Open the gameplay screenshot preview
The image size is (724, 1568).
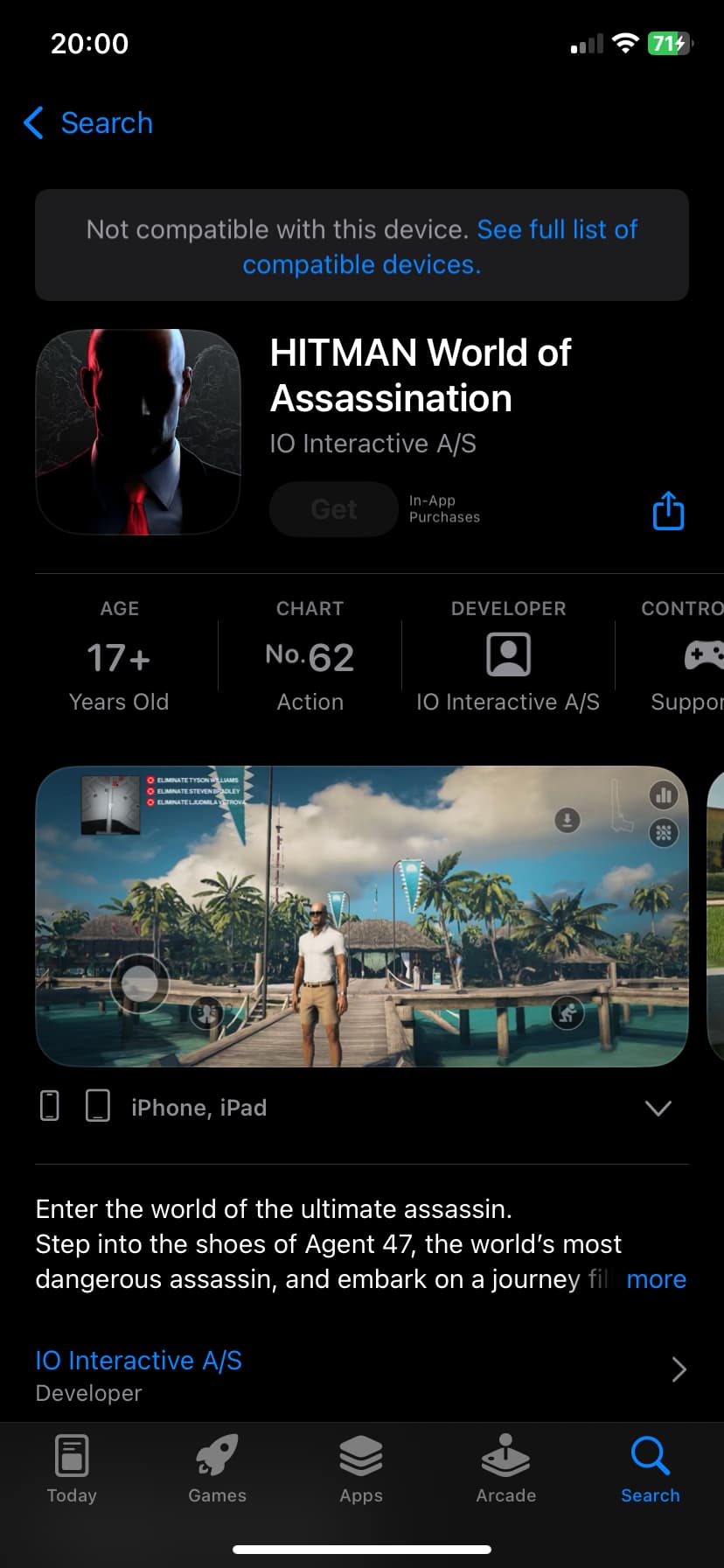tap(362, 916)
